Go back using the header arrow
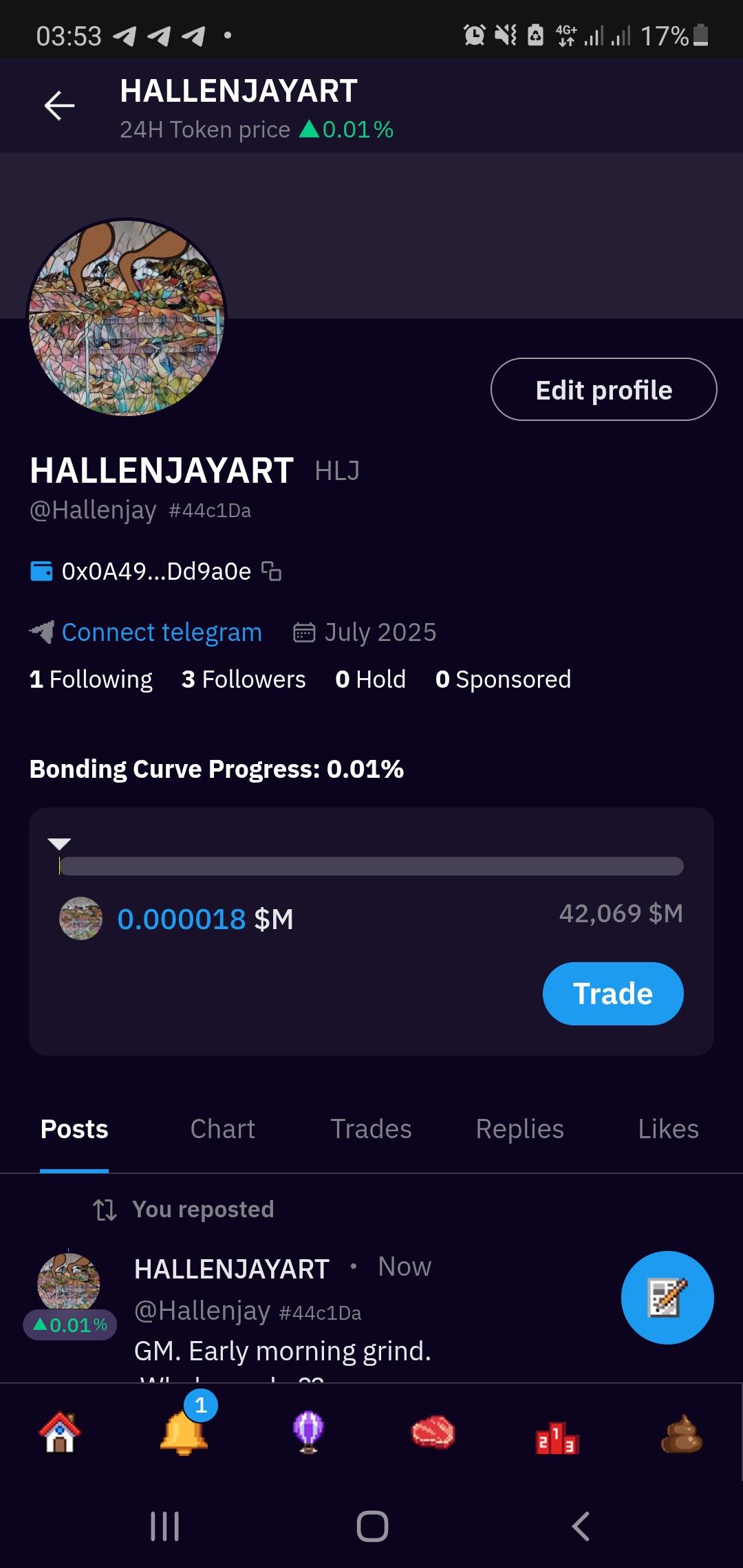The height and width of the screenshot is (1568, 743). [59, 105]
